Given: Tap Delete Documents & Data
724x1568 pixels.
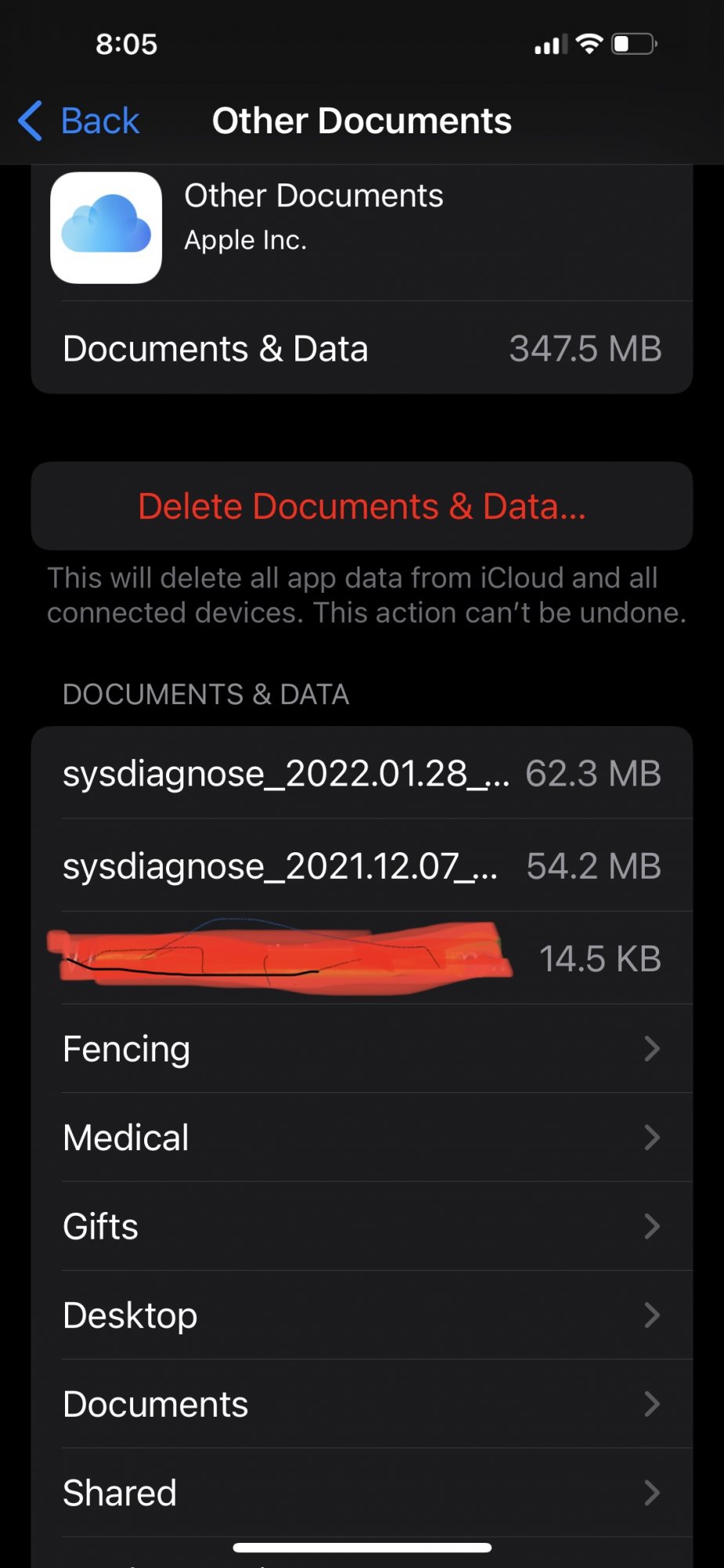Looking at the screenshot, I should coord(361,506).
